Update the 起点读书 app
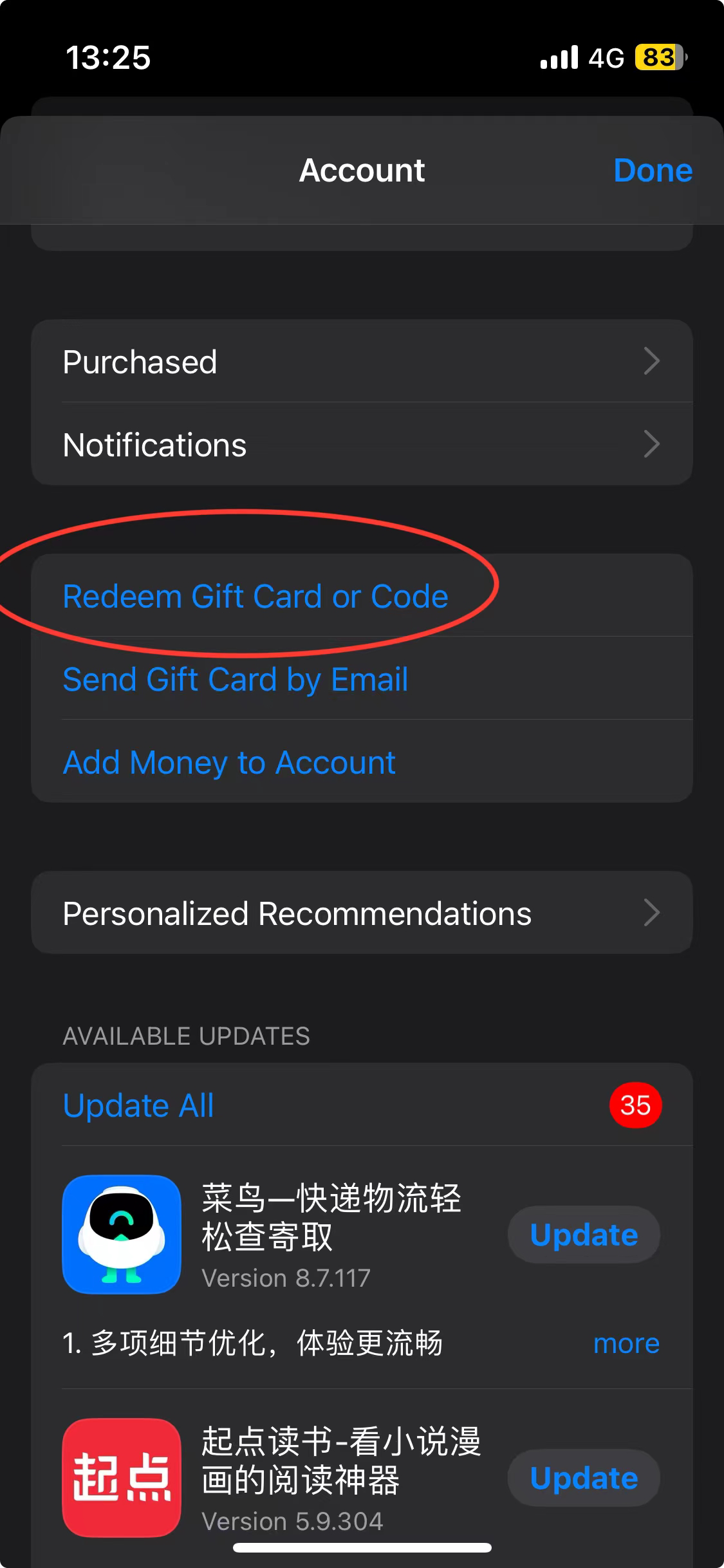724x1568 pixels. click(x=583, y=1478)
